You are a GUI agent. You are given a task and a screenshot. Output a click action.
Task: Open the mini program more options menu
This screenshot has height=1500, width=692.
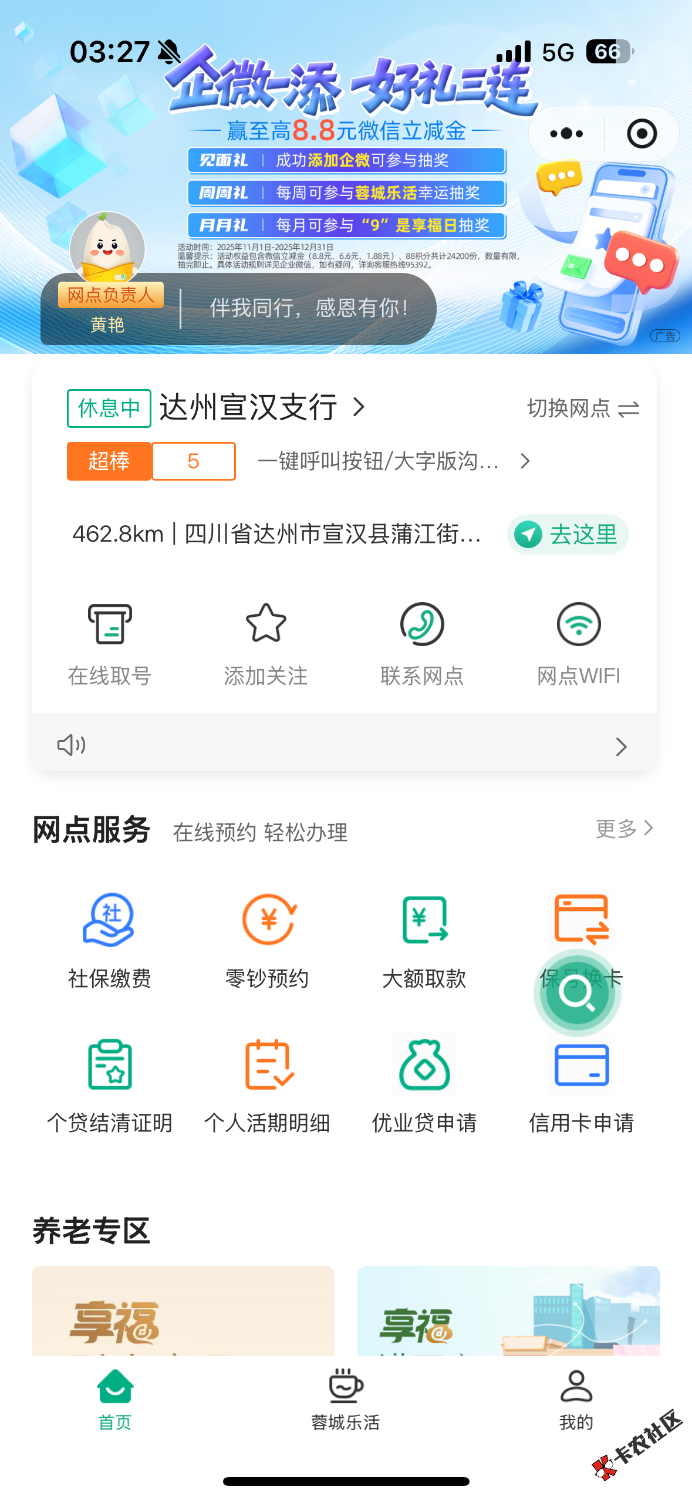pyautogui.click(x=566, y=134)
